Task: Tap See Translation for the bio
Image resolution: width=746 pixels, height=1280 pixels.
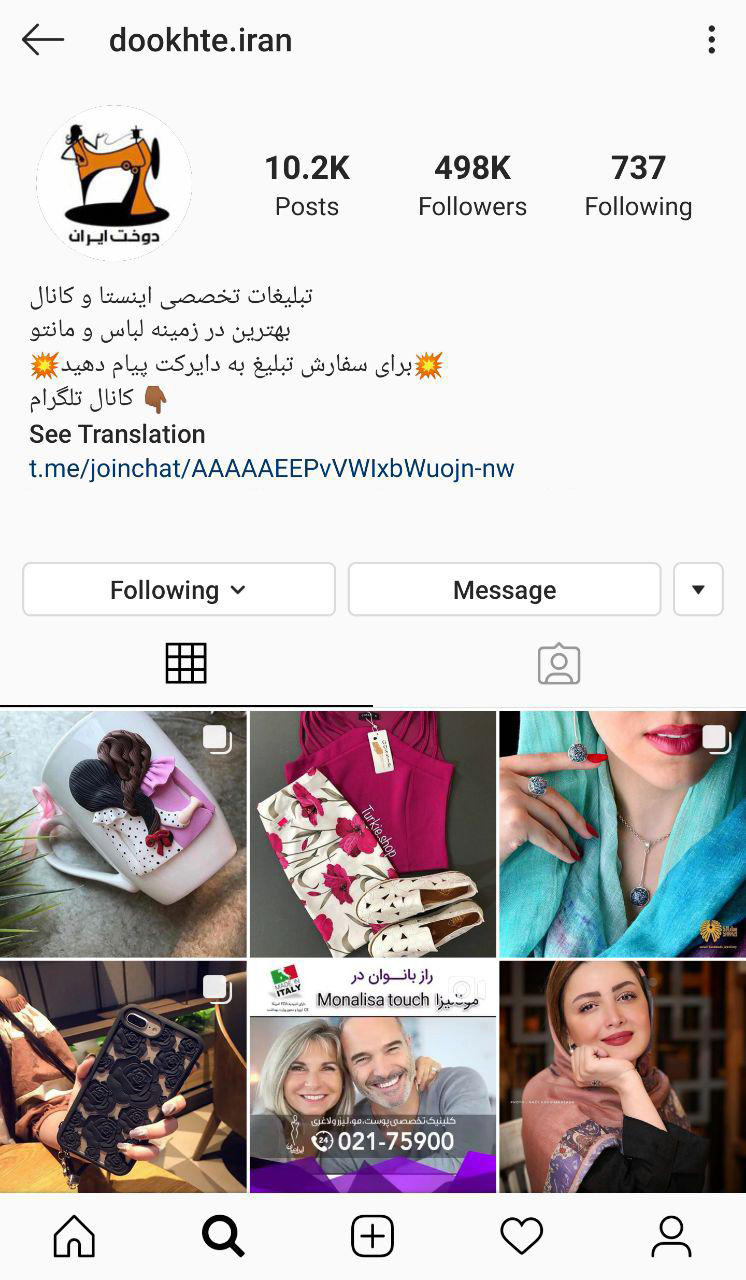Action: (x=117, y=434)
